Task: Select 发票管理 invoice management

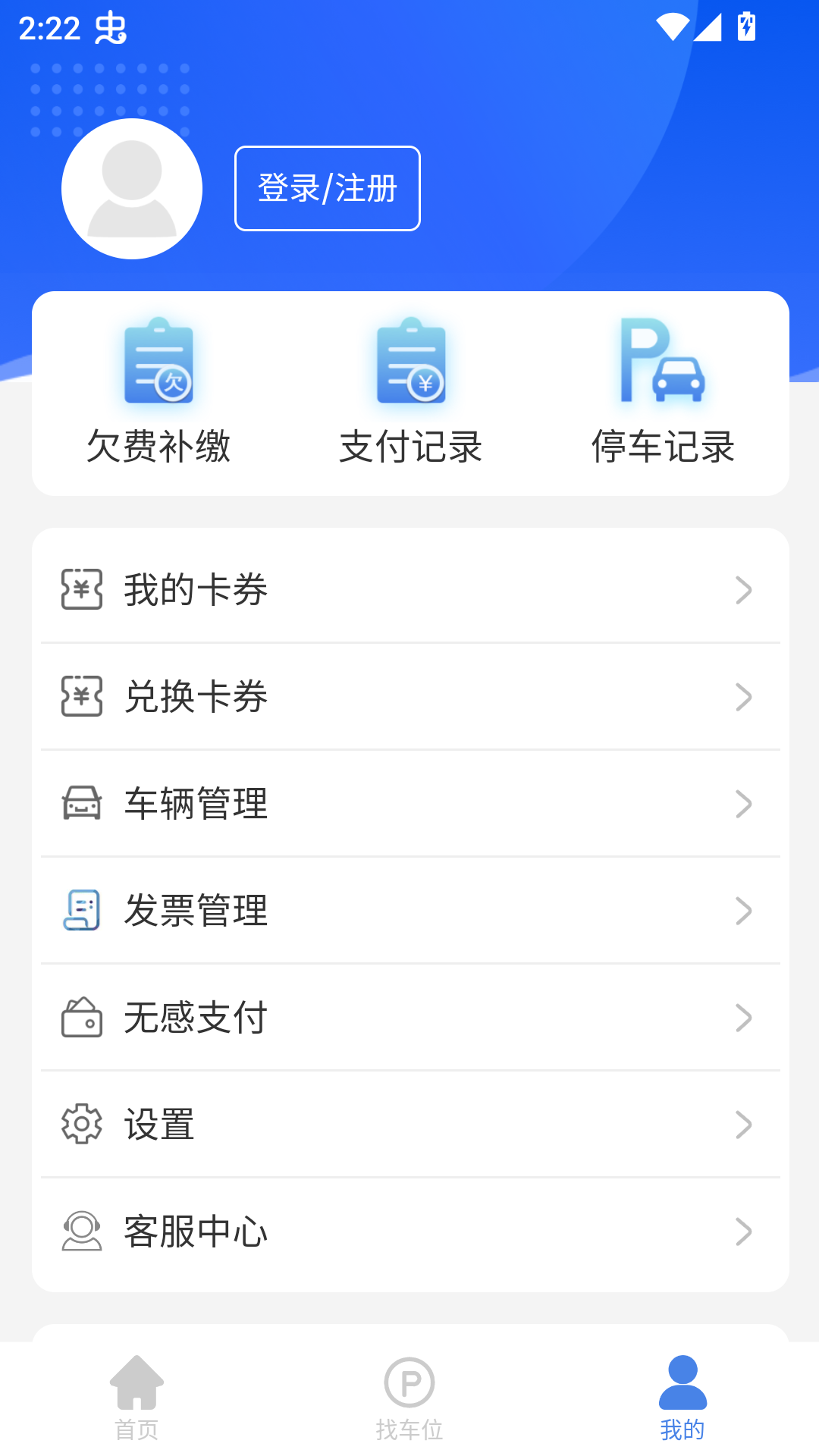Action: coord(409,911)
